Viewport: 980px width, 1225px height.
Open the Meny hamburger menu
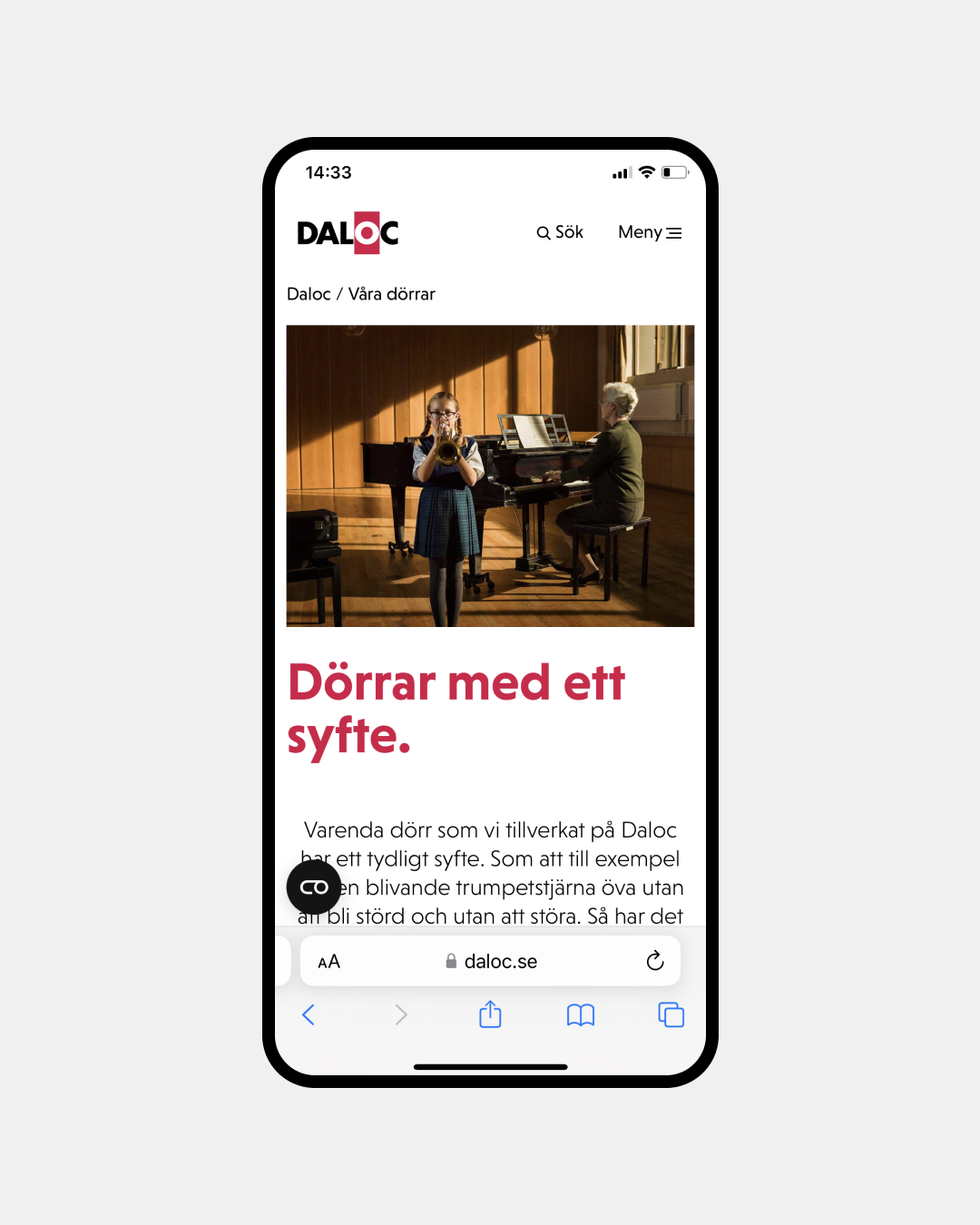pyautogui.click(x=650, y=232)
